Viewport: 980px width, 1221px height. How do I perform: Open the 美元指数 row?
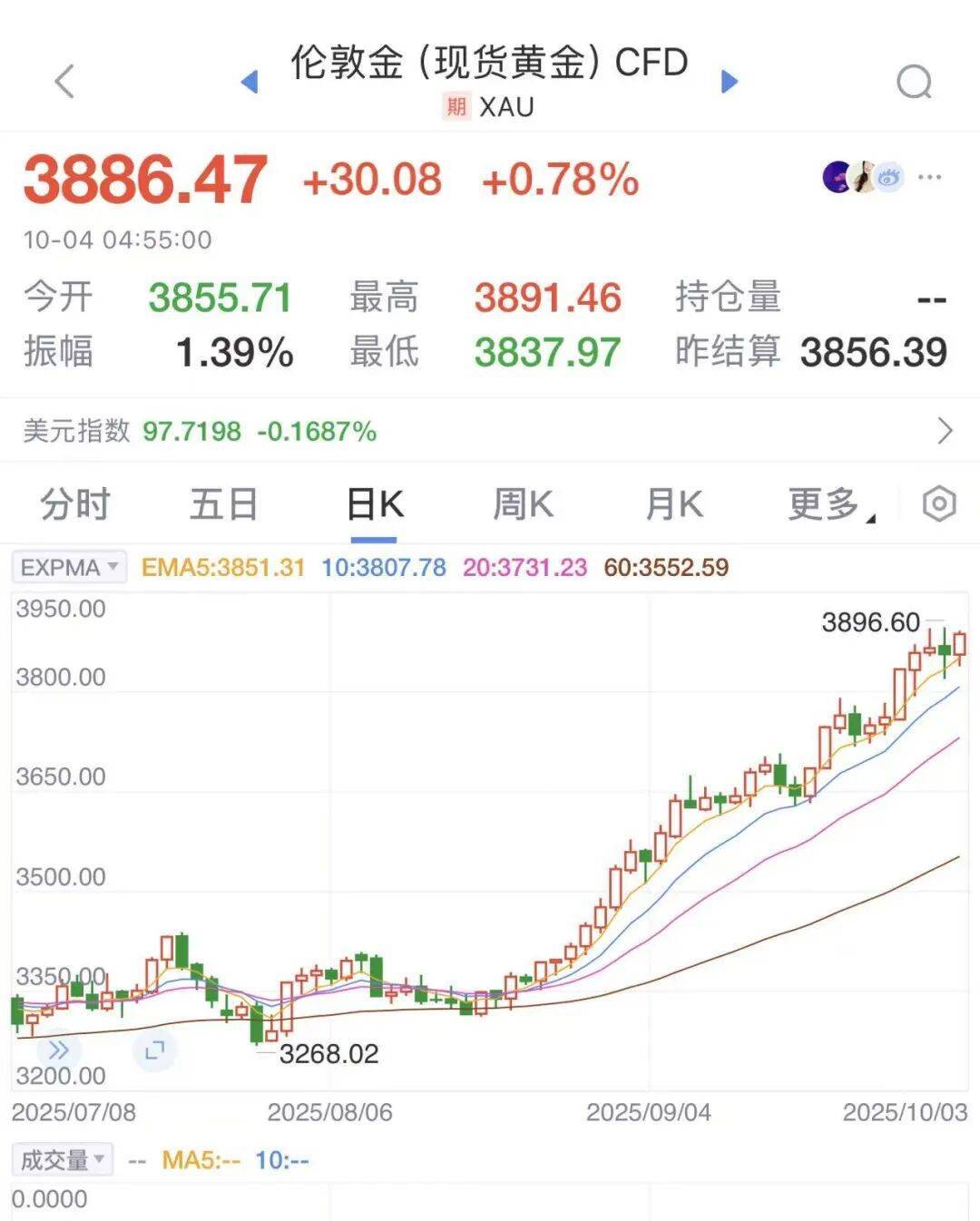pos(490,430)
